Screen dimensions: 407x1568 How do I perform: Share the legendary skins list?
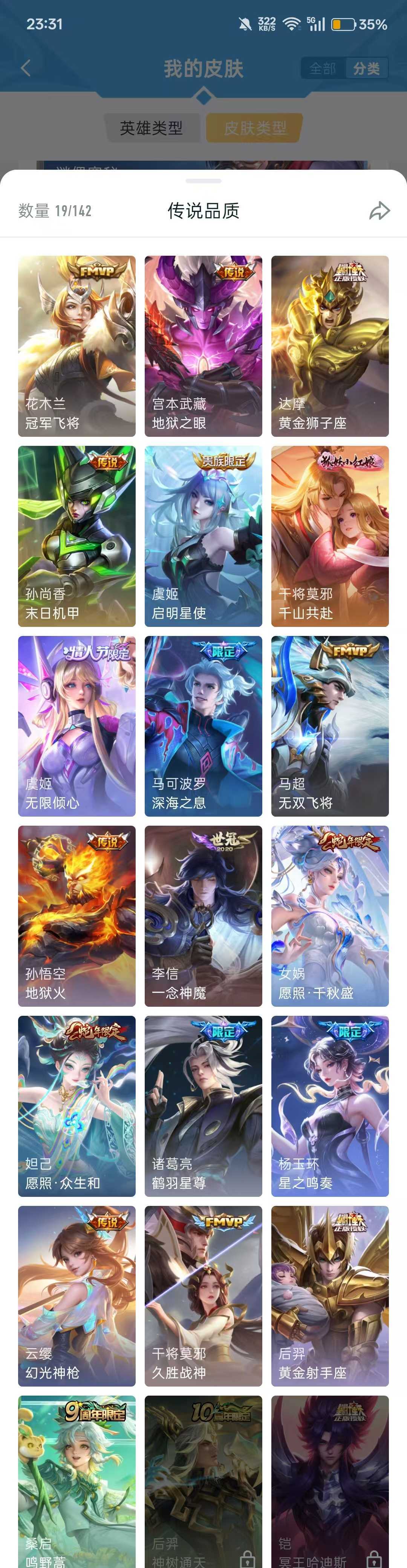(x=379, y=210)
